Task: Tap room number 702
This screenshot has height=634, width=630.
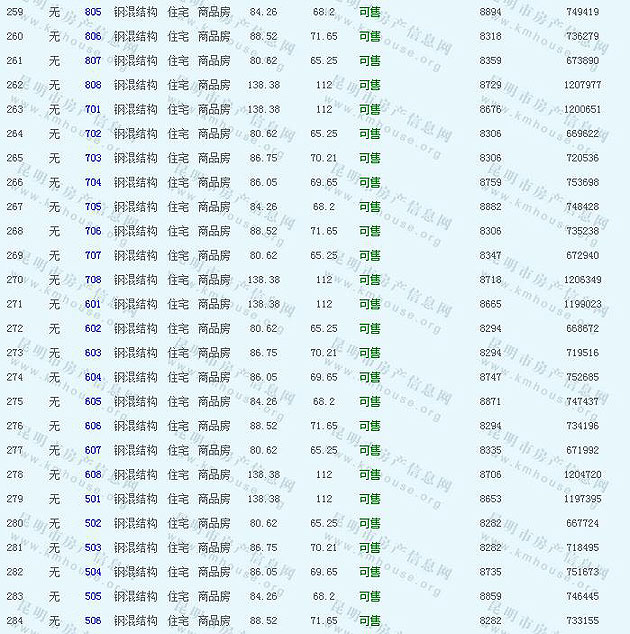Action: tap(93, 134)
